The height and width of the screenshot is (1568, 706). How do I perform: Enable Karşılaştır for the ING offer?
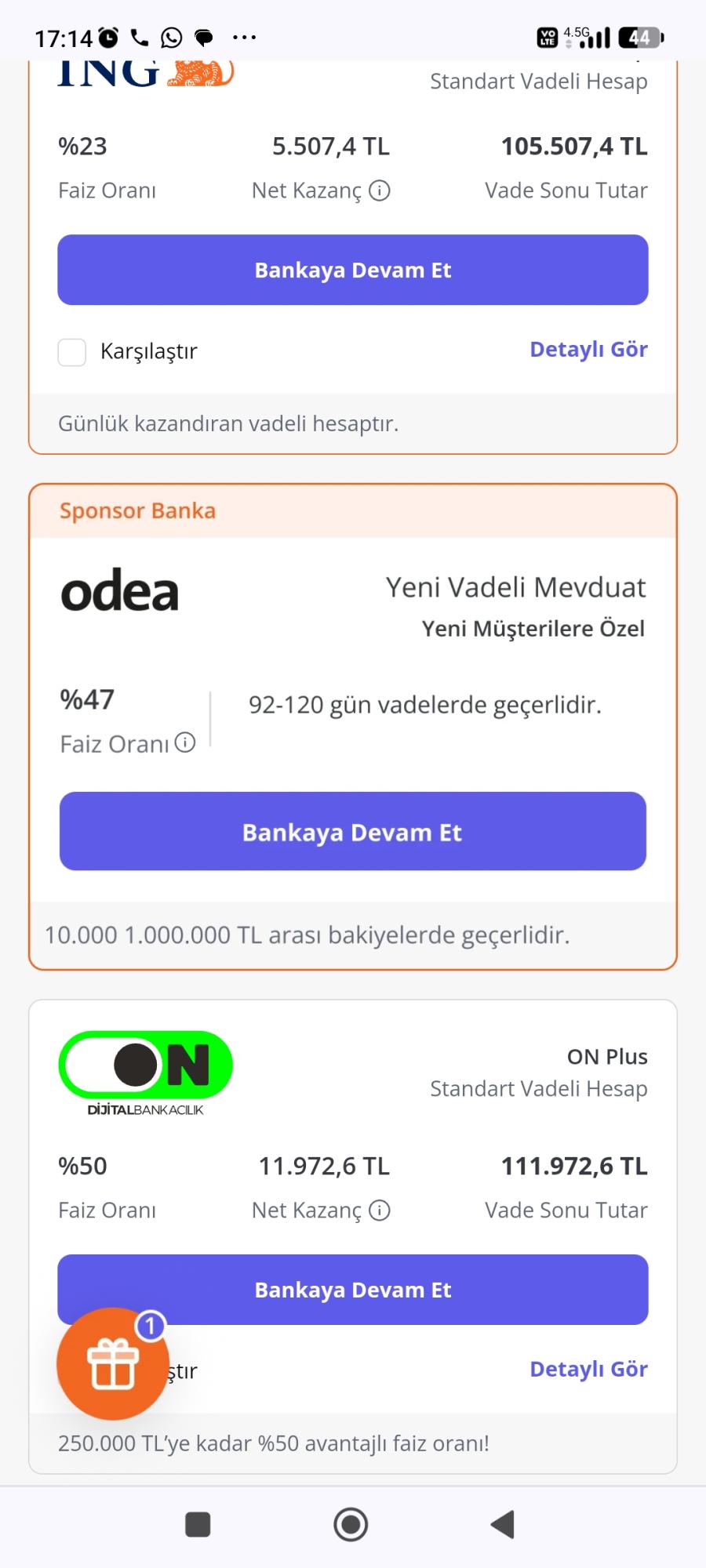point(71,352)
